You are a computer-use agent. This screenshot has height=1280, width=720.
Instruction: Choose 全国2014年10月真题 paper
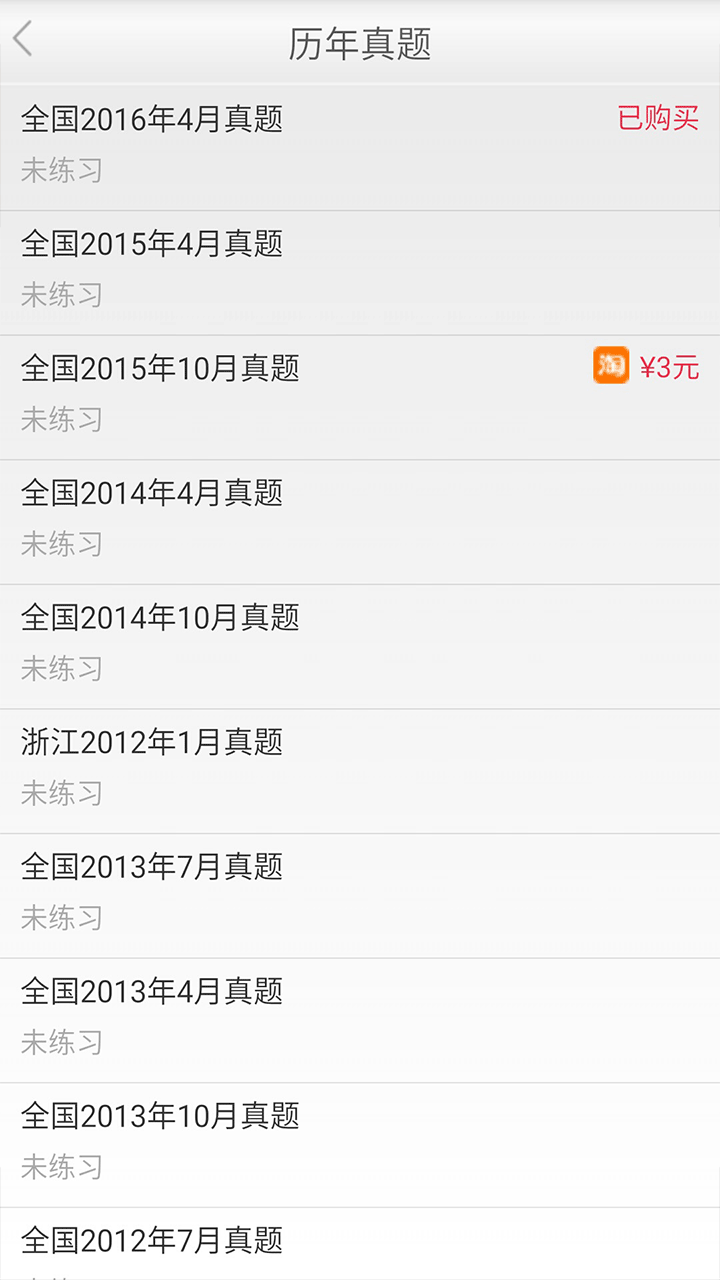pyautogui.click(x=360, y=647)
